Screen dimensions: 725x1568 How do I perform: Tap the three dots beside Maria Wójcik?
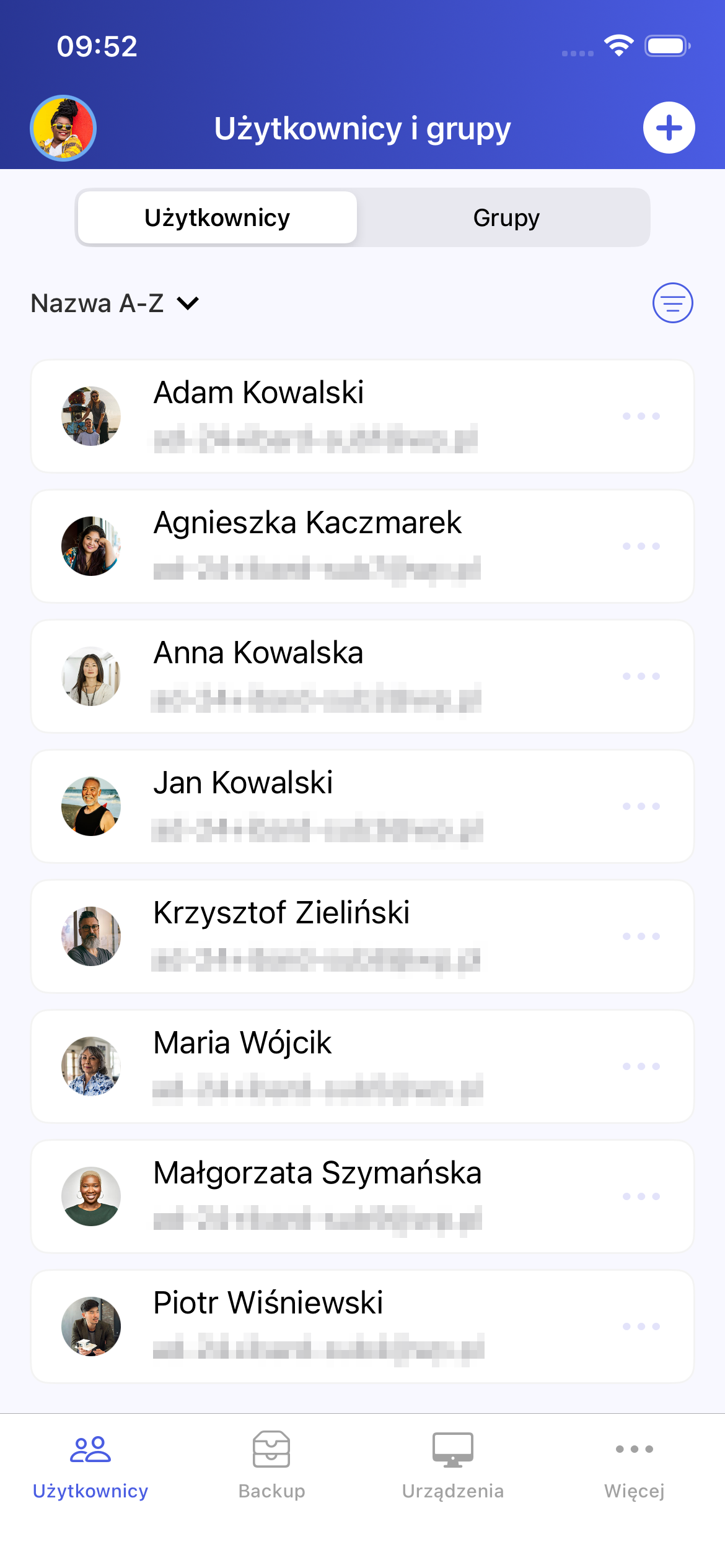pyautogui.click(x=641, y=1066)
